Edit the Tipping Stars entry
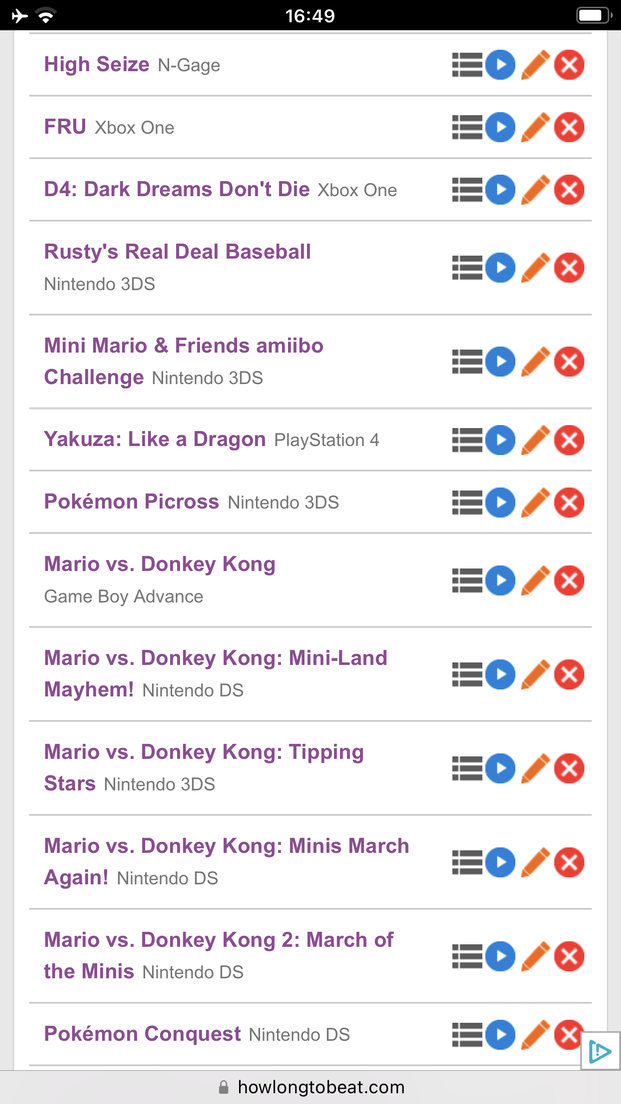621x1104 pixels. click(x=536, y=768)
